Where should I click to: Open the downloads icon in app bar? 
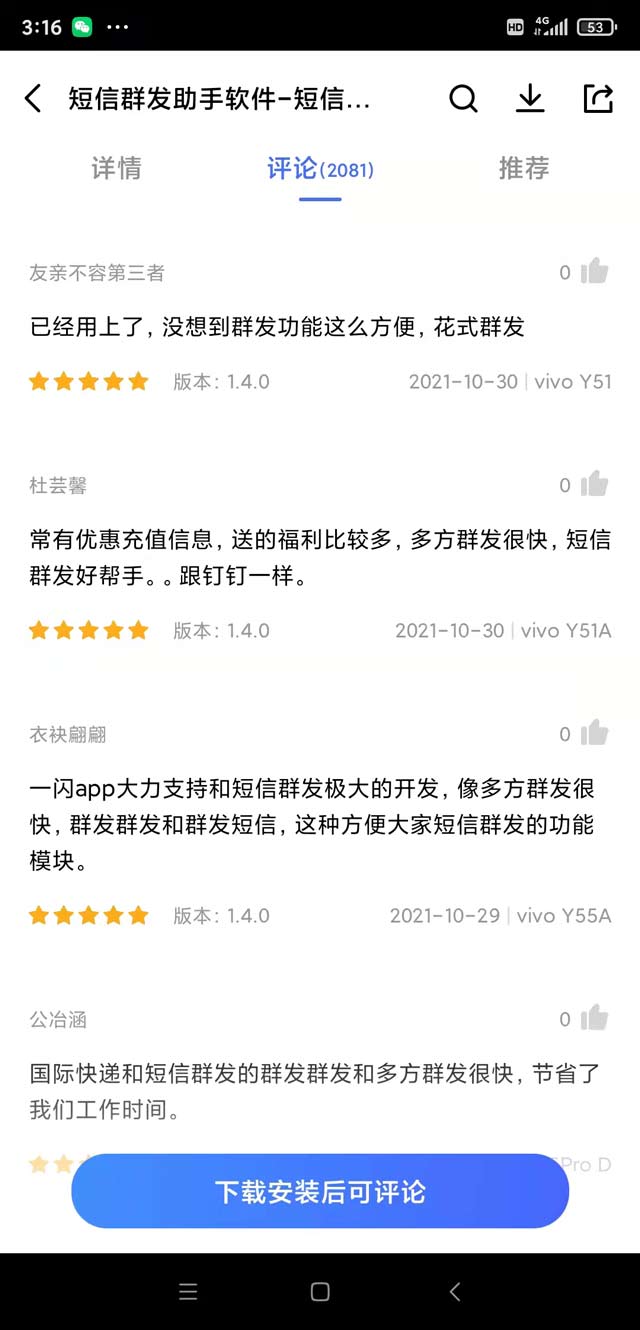[530, 99]
